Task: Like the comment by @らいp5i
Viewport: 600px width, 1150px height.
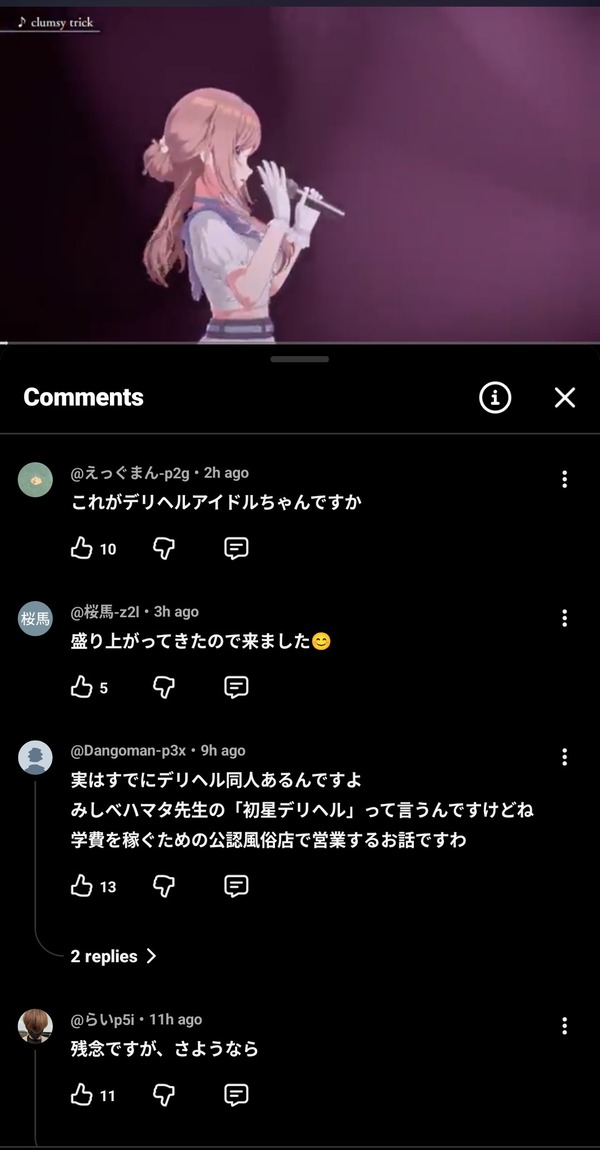Action: (x=81, y=1095)
